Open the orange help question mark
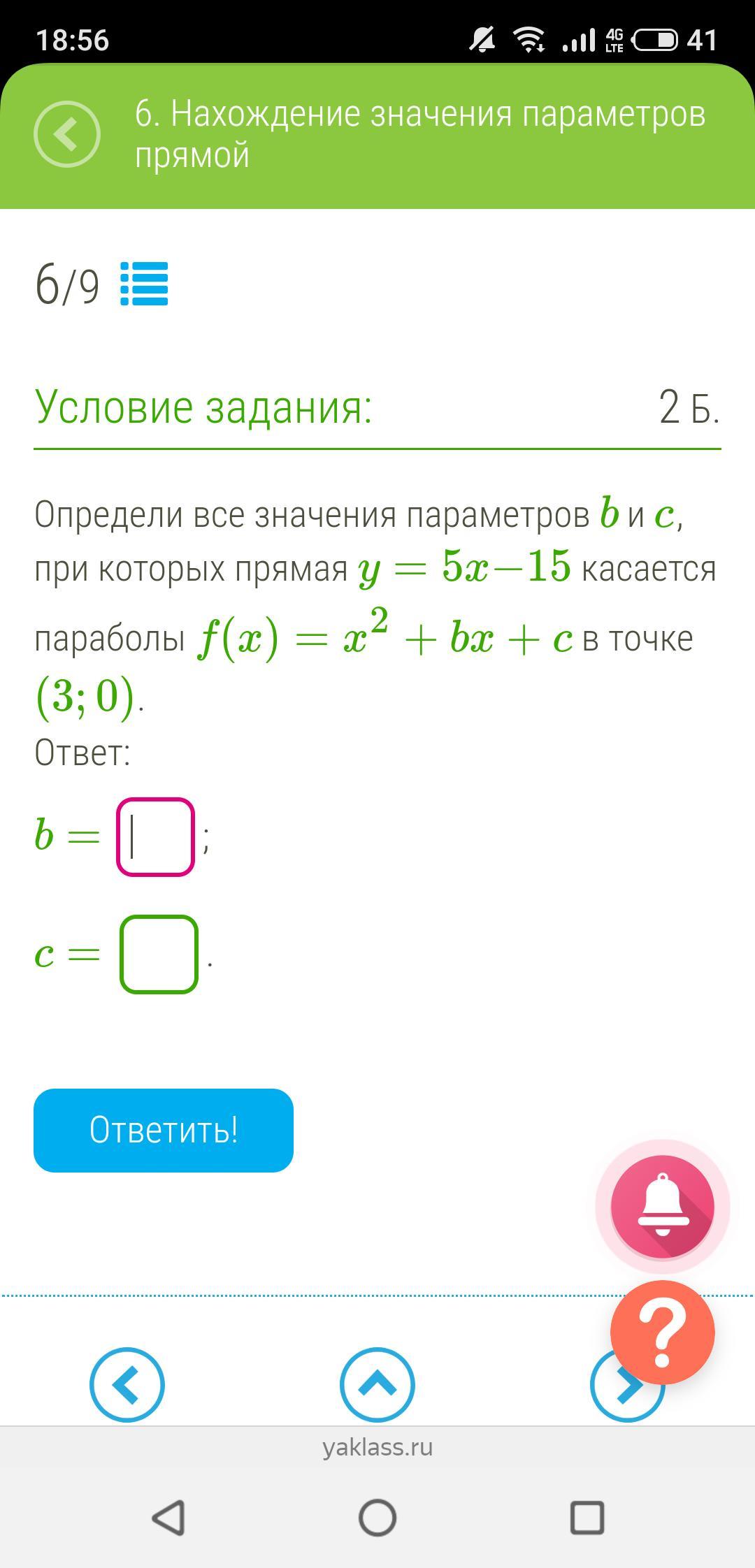The height and width of the screenshot is (1568, 755). [662, 1332]
